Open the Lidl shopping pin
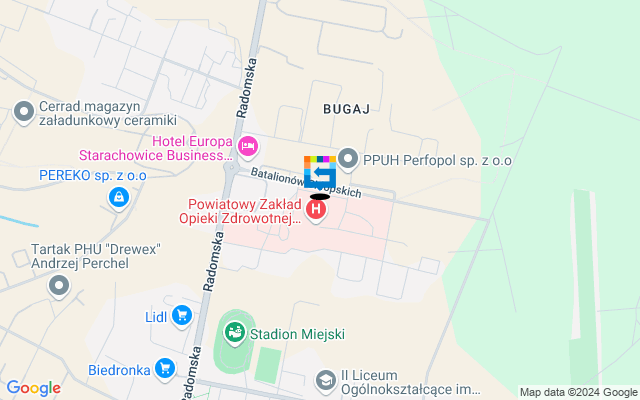 coord(181,317)
